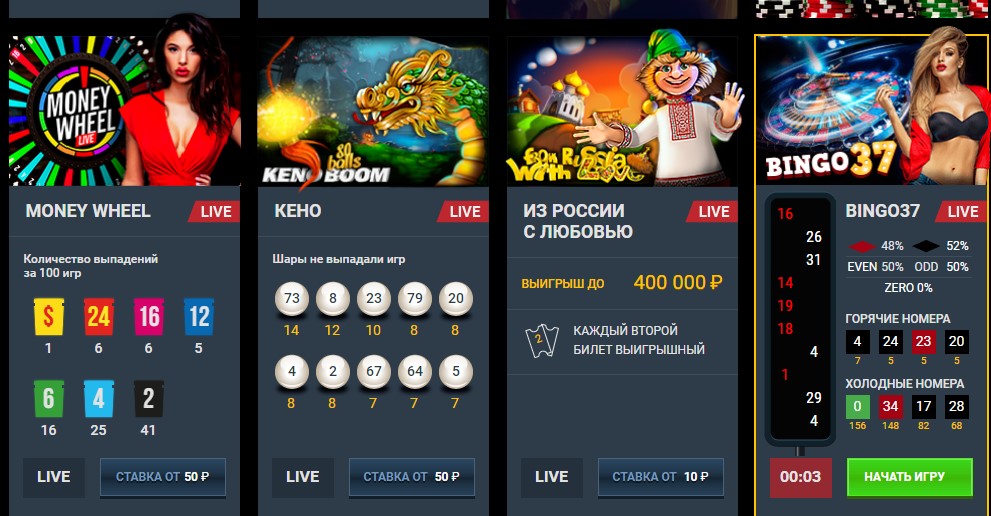Open the Keno Boom game tile

pyautogui.click(x=373, y=110)
